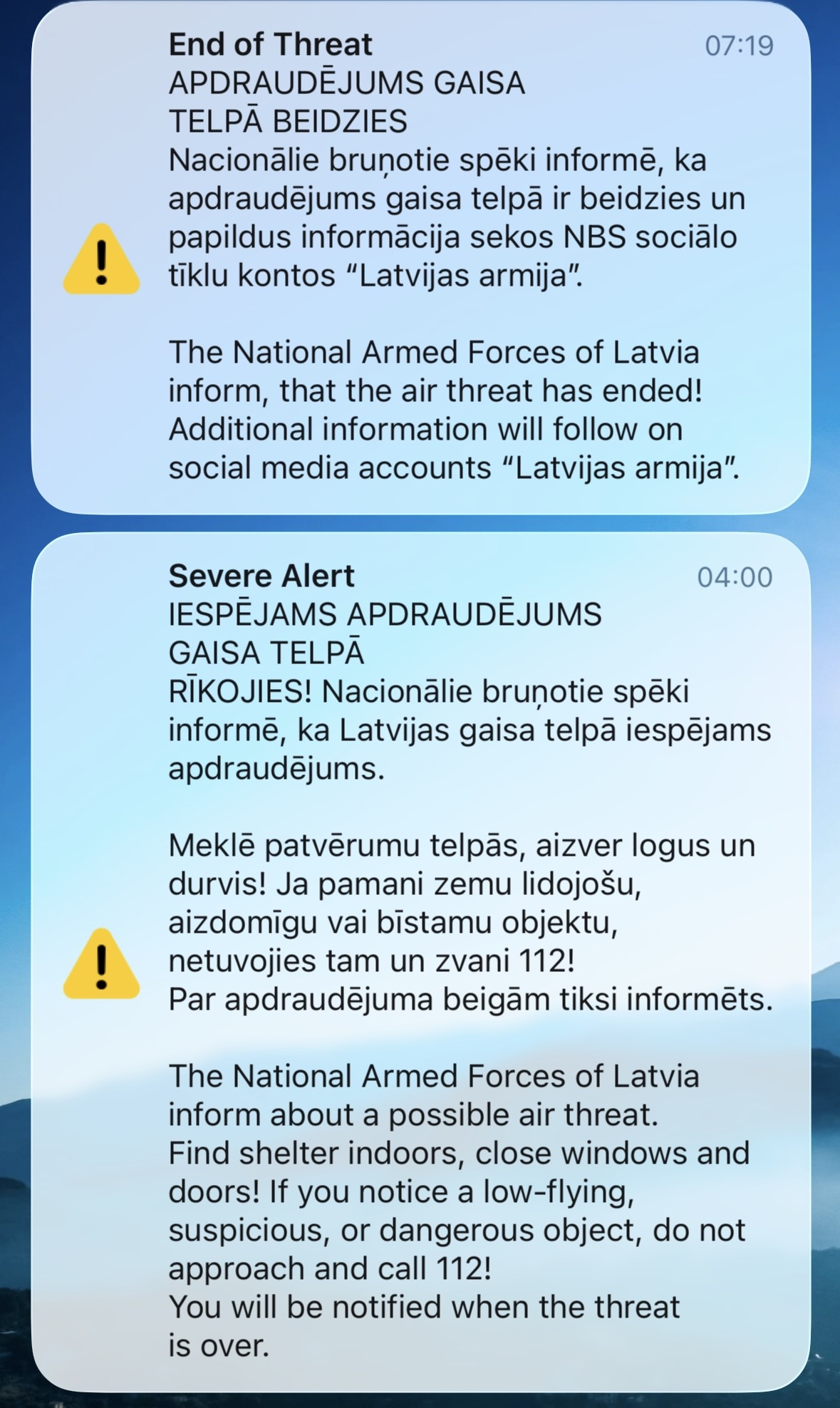Open the Severe Alert notification
Image resolution: width=840 pixels, height=1408 pixels.
tap(420, 962)
